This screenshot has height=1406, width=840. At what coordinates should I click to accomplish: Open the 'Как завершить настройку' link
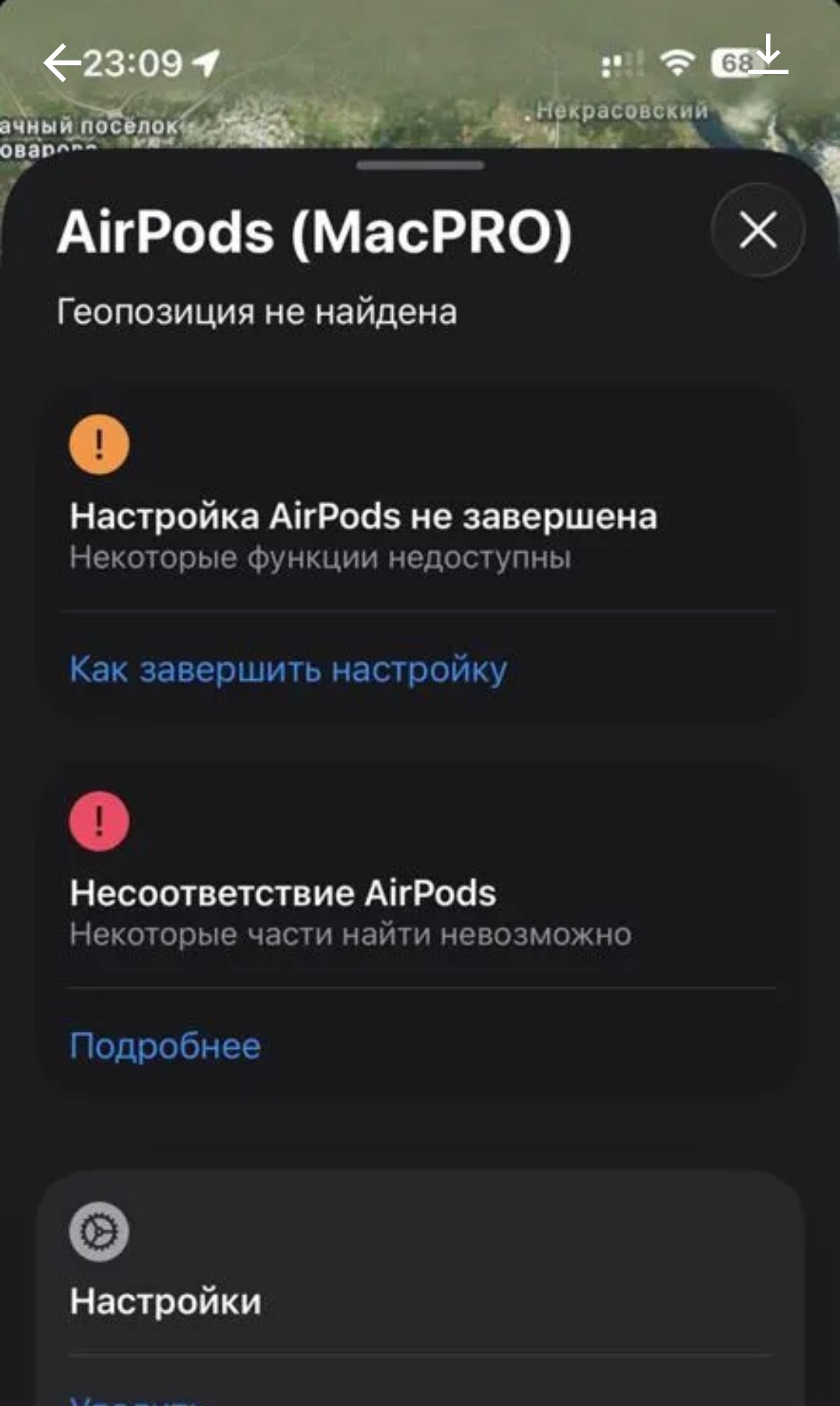tap(288, 669)
